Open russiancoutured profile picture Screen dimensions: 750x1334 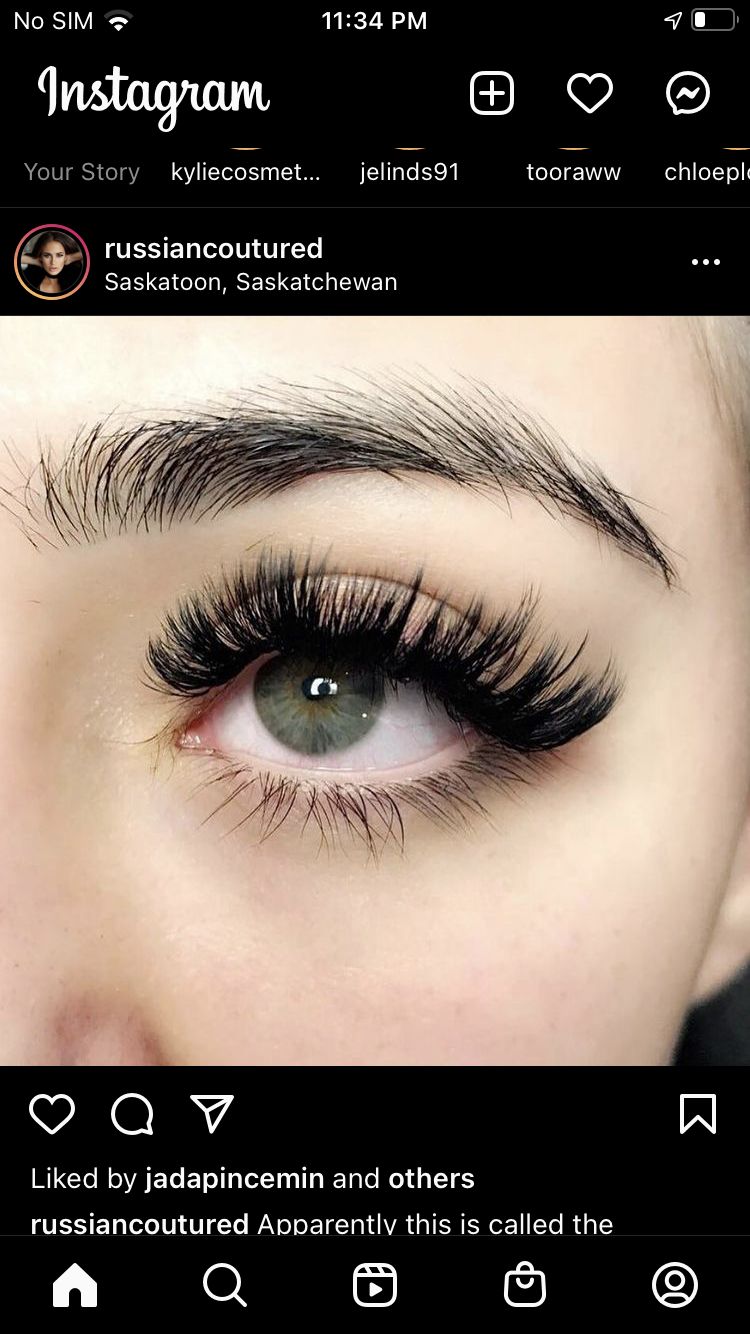coord(52,262)
